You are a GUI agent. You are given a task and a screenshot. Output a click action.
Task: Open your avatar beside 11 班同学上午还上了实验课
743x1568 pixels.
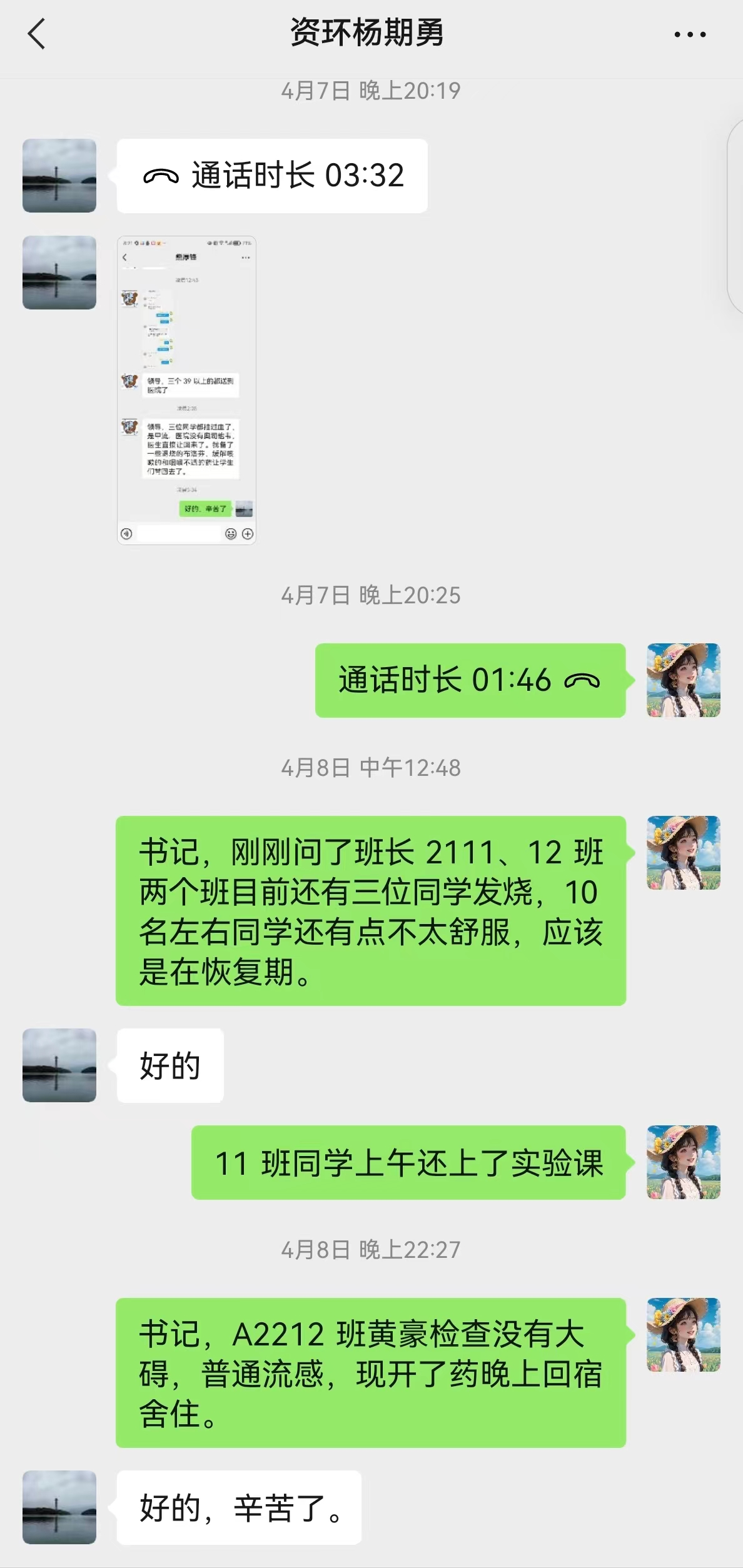(683, 1162)
